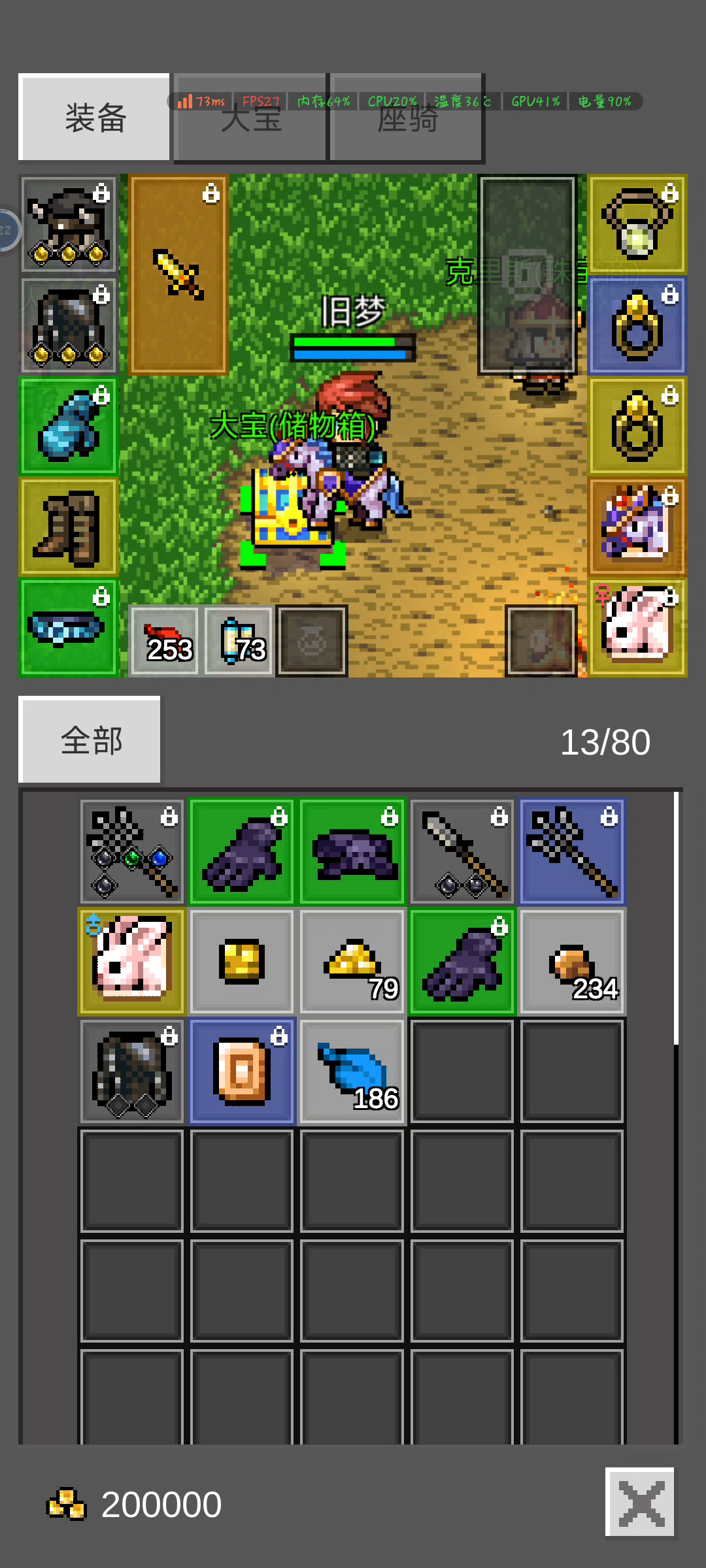This screenshot has width=706, height=1568.
Task: Tap the red potion stack of 253
Action: pos(164,640)
